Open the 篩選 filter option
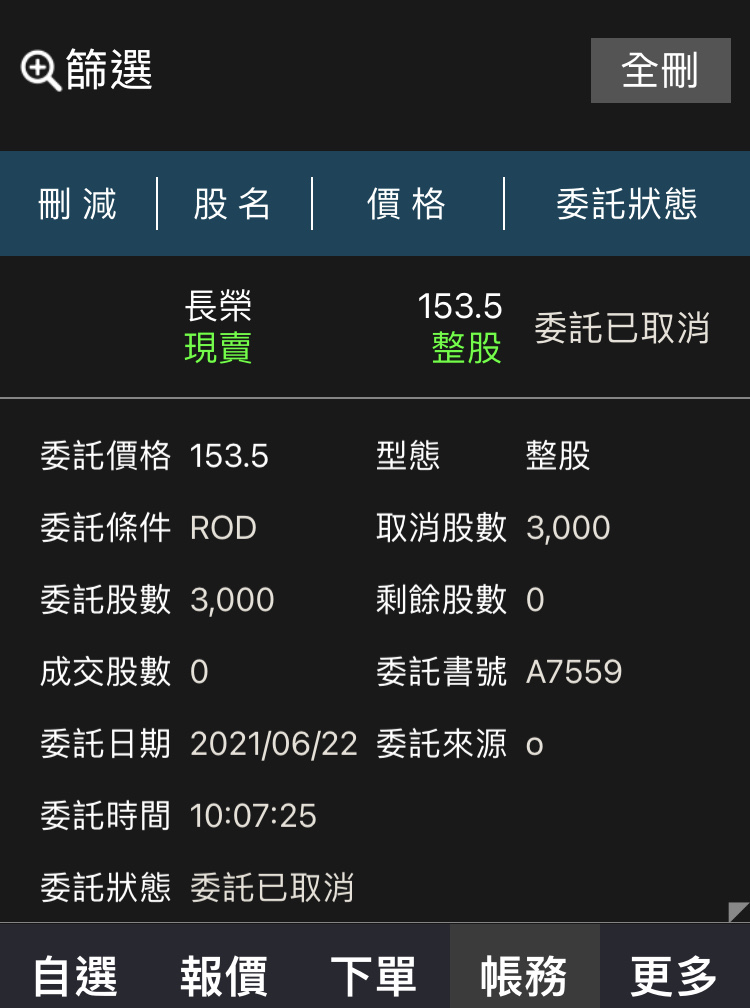This screenshot has width=750, height=1008. [87, 71]
